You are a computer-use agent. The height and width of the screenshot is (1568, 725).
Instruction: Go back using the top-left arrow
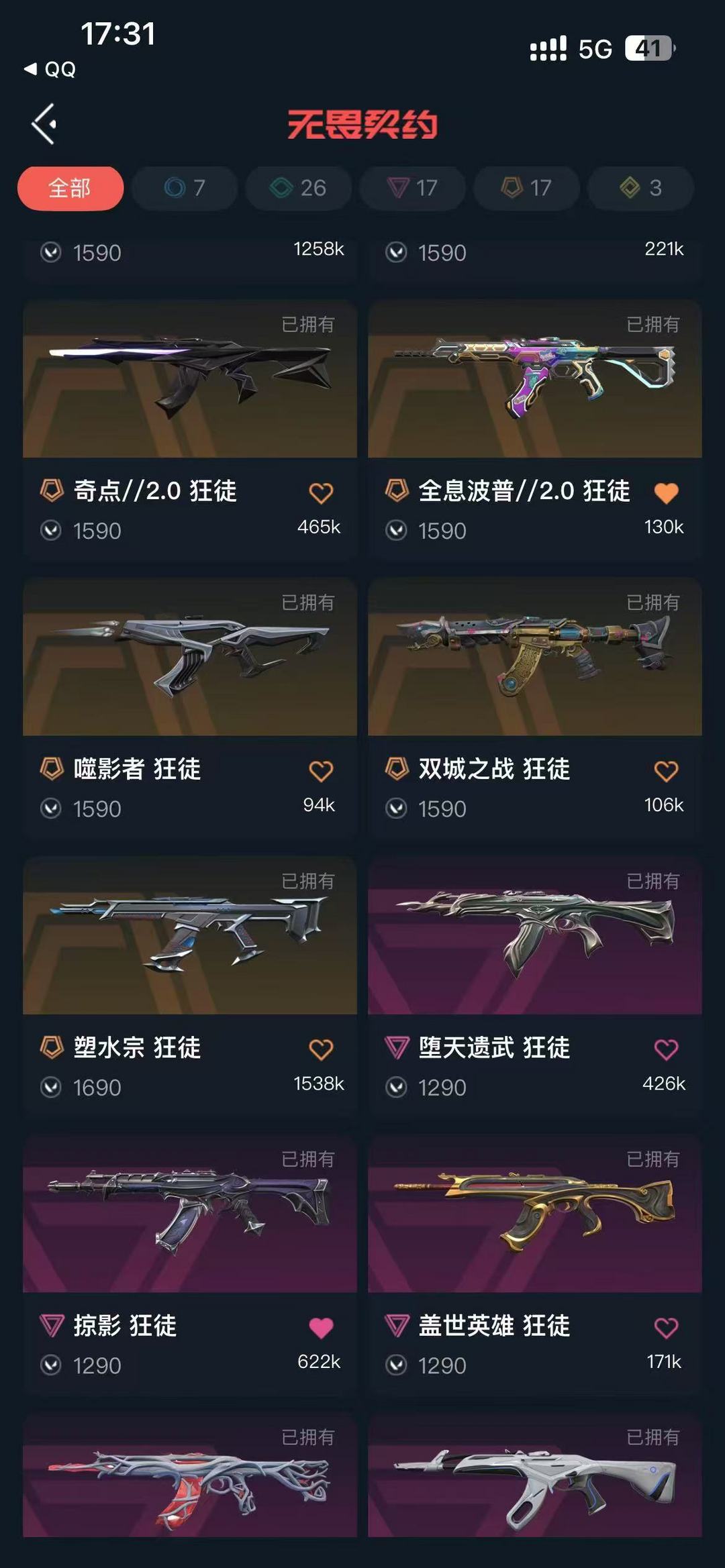point(44,124)
